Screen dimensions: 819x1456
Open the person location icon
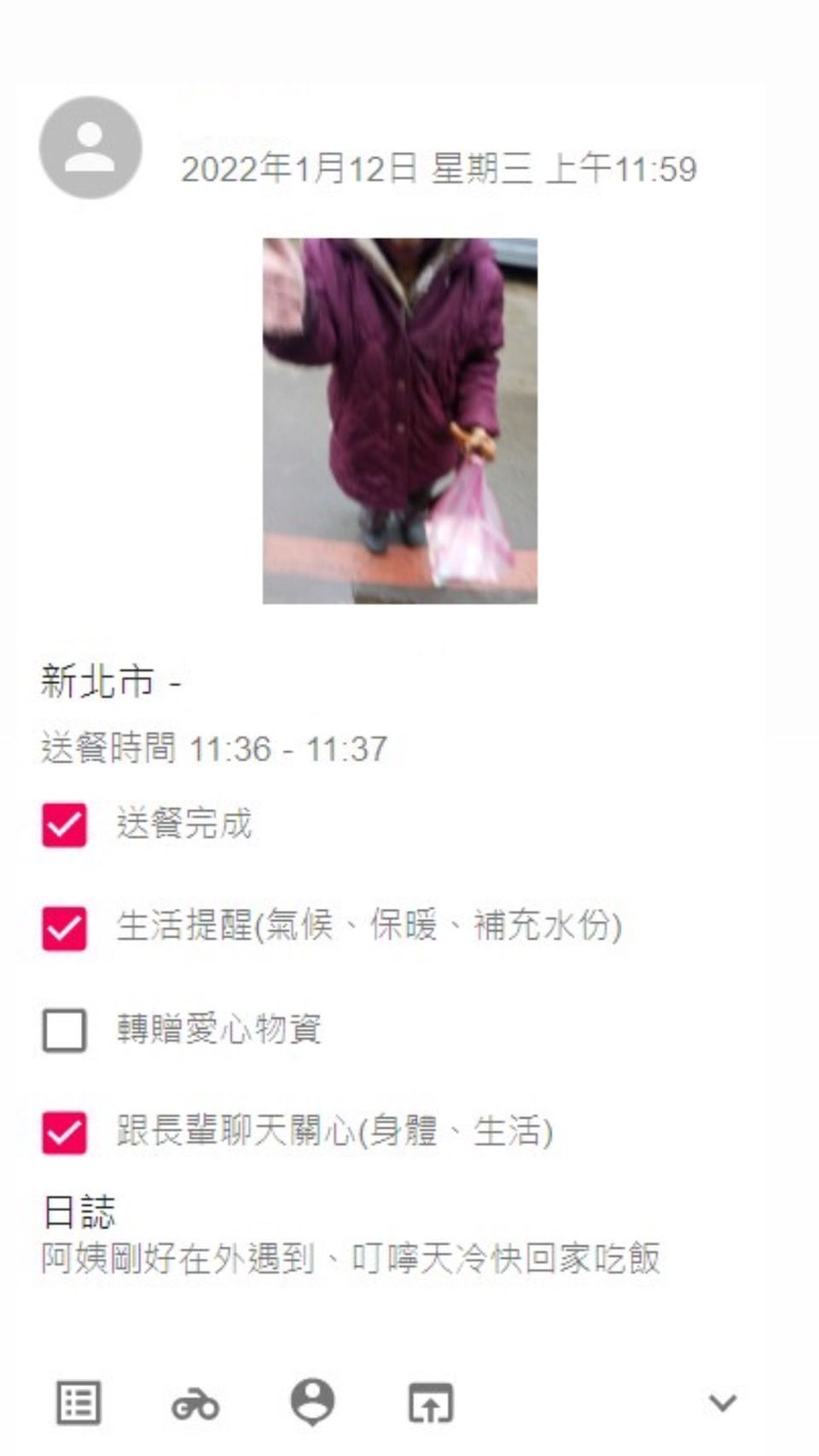[x=313, y=1402]
